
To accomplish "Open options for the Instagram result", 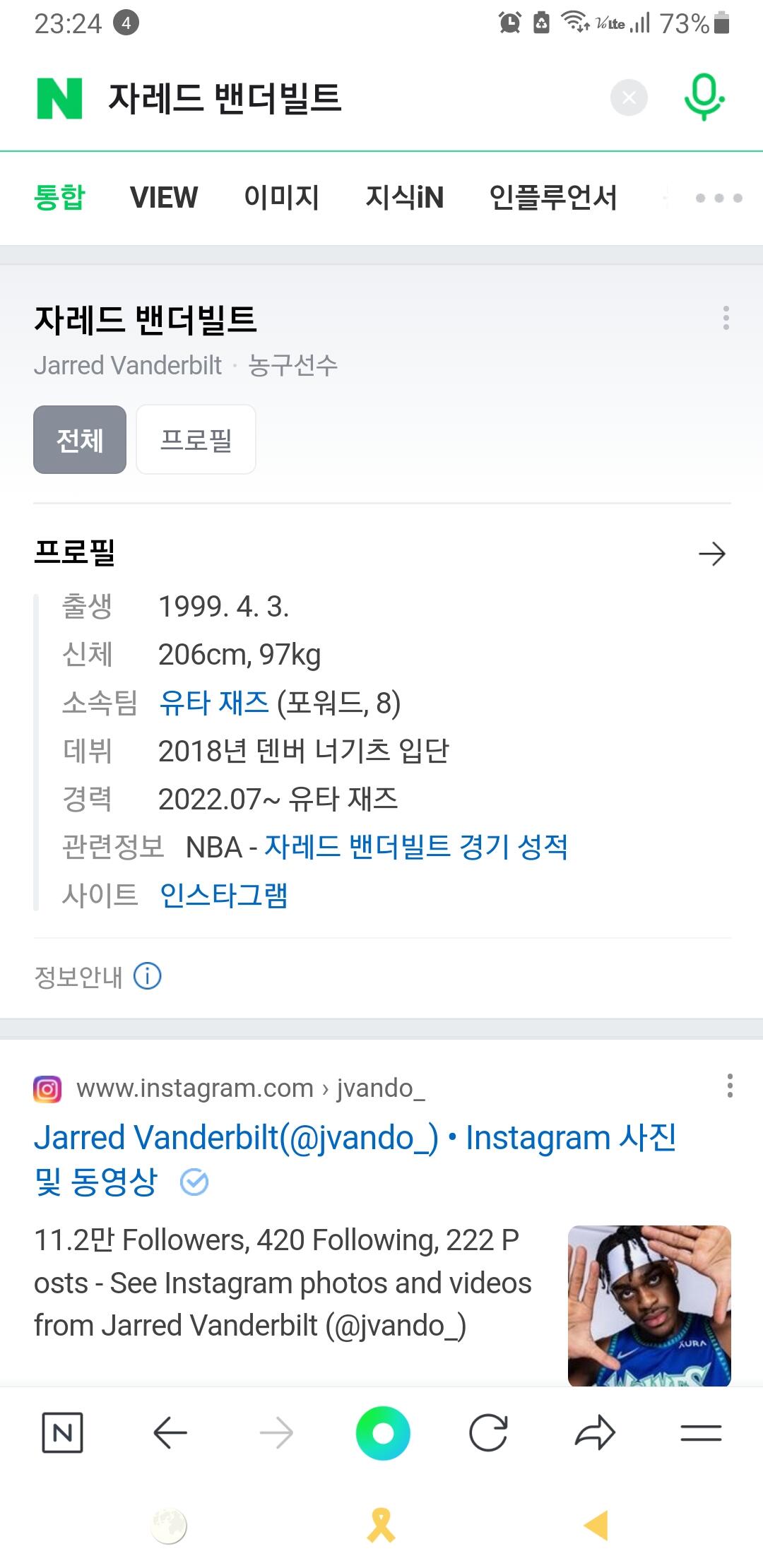I will tap(730, 1086).
